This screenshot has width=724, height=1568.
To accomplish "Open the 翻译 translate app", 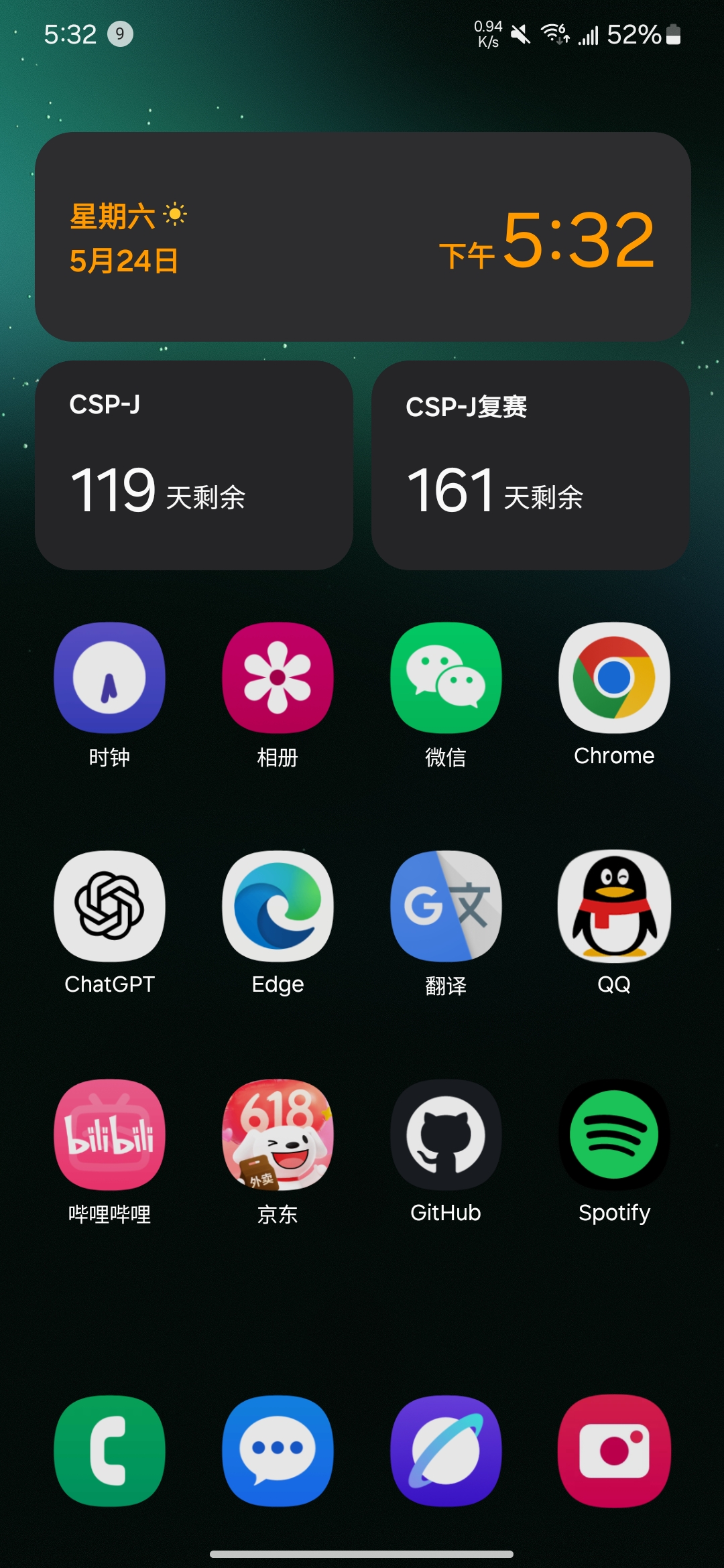I will click(446, 906).
